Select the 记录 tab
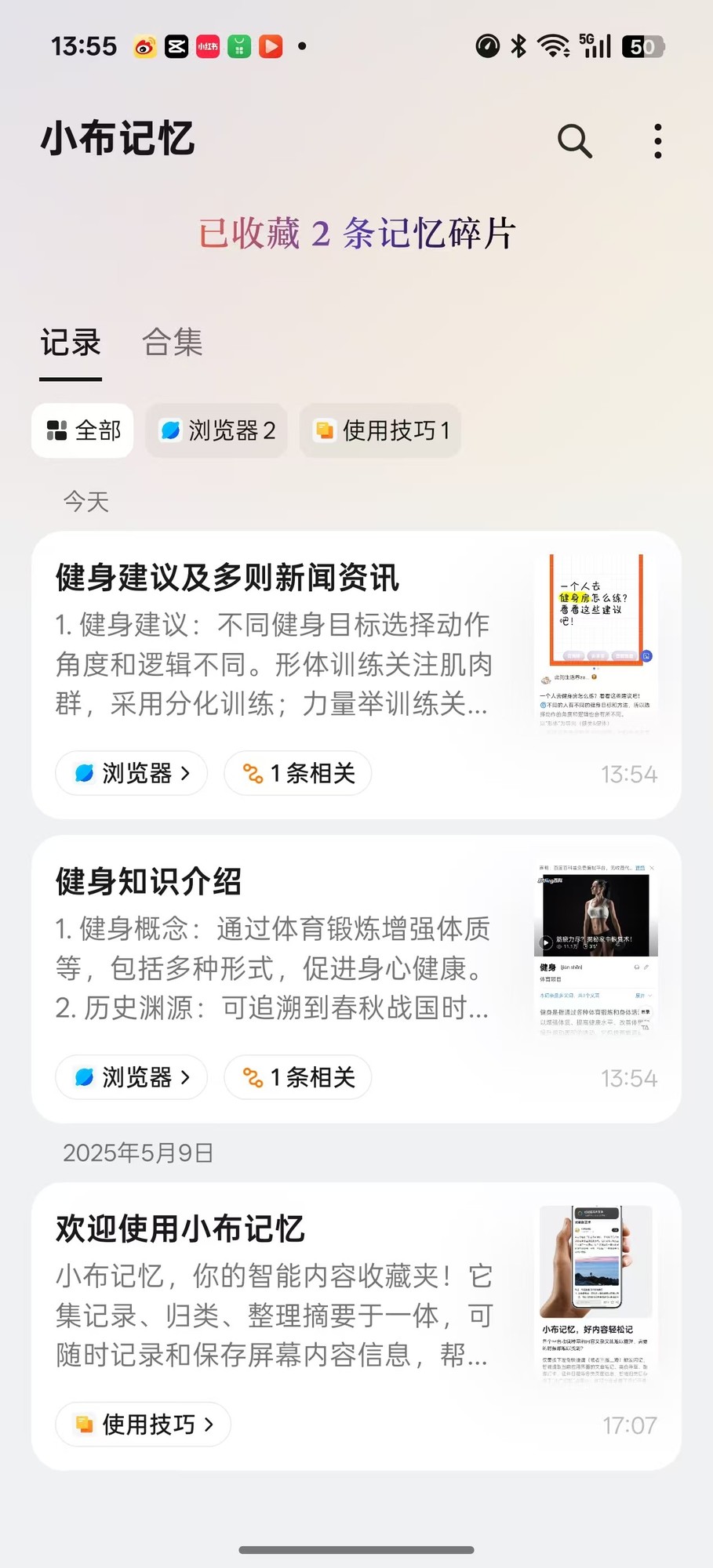Image resolution: width=713 pixels, height=1568 pixels. pos(70,343)
